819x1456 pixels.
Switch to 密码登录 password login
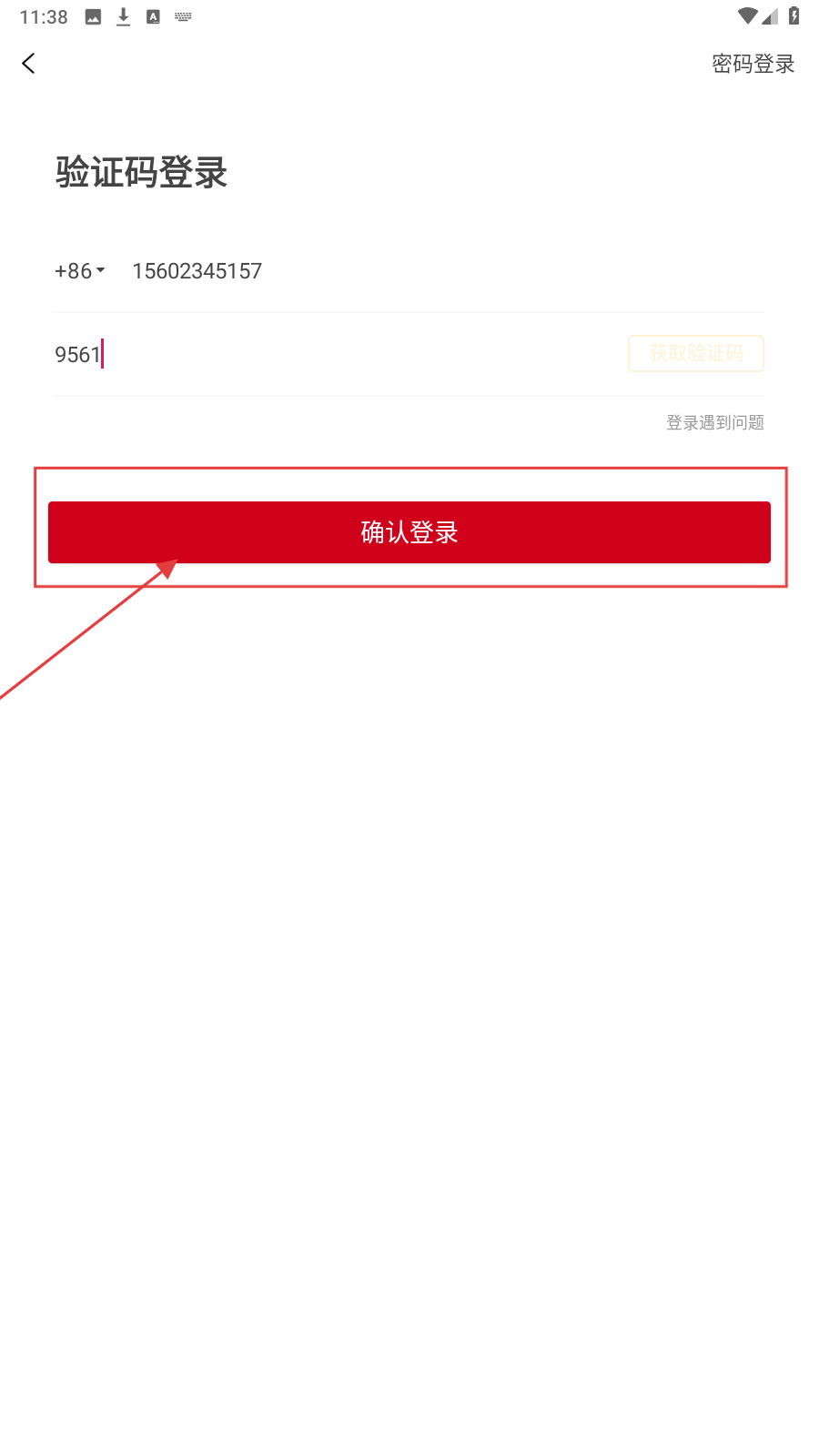(753, 64)
